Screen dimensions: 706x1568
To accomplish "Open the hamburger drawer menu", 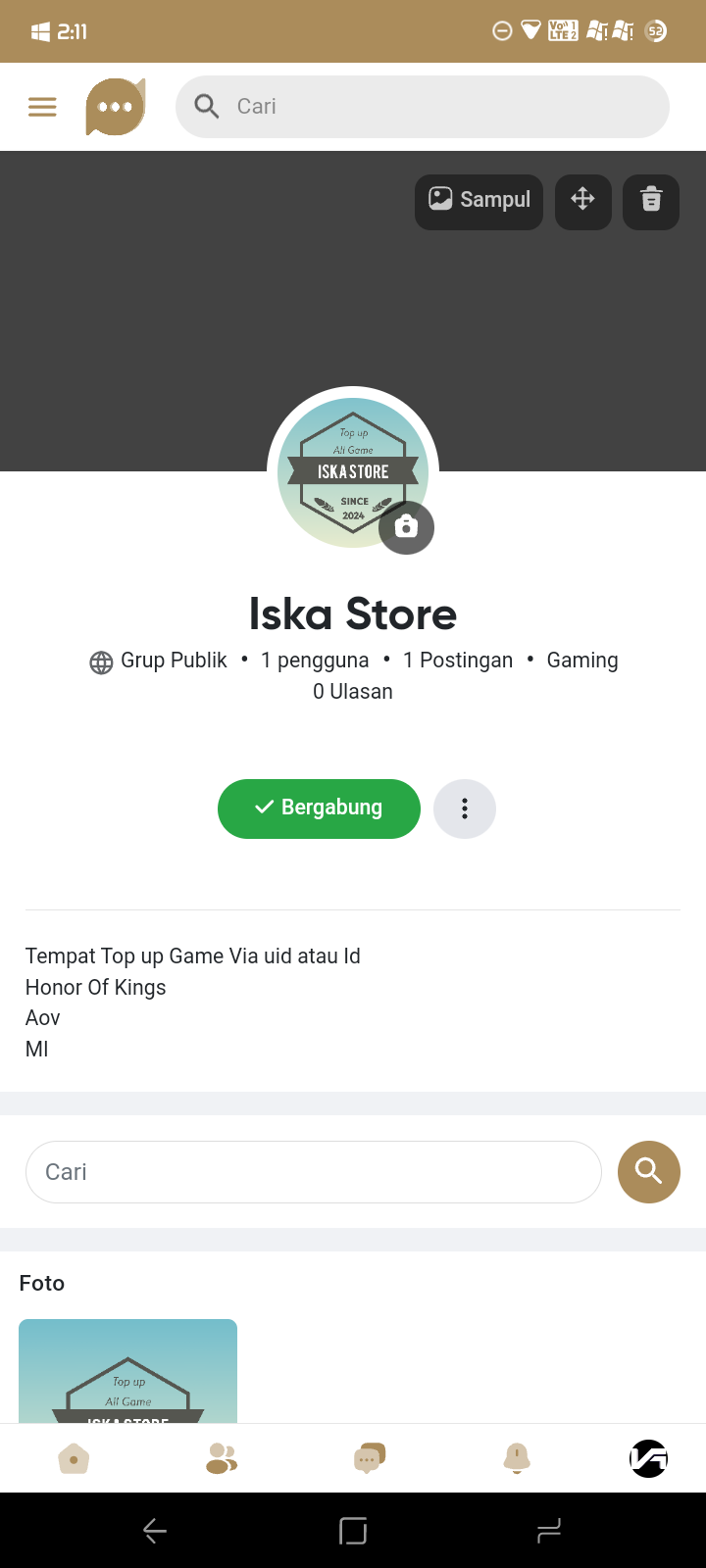I will 42,107.
